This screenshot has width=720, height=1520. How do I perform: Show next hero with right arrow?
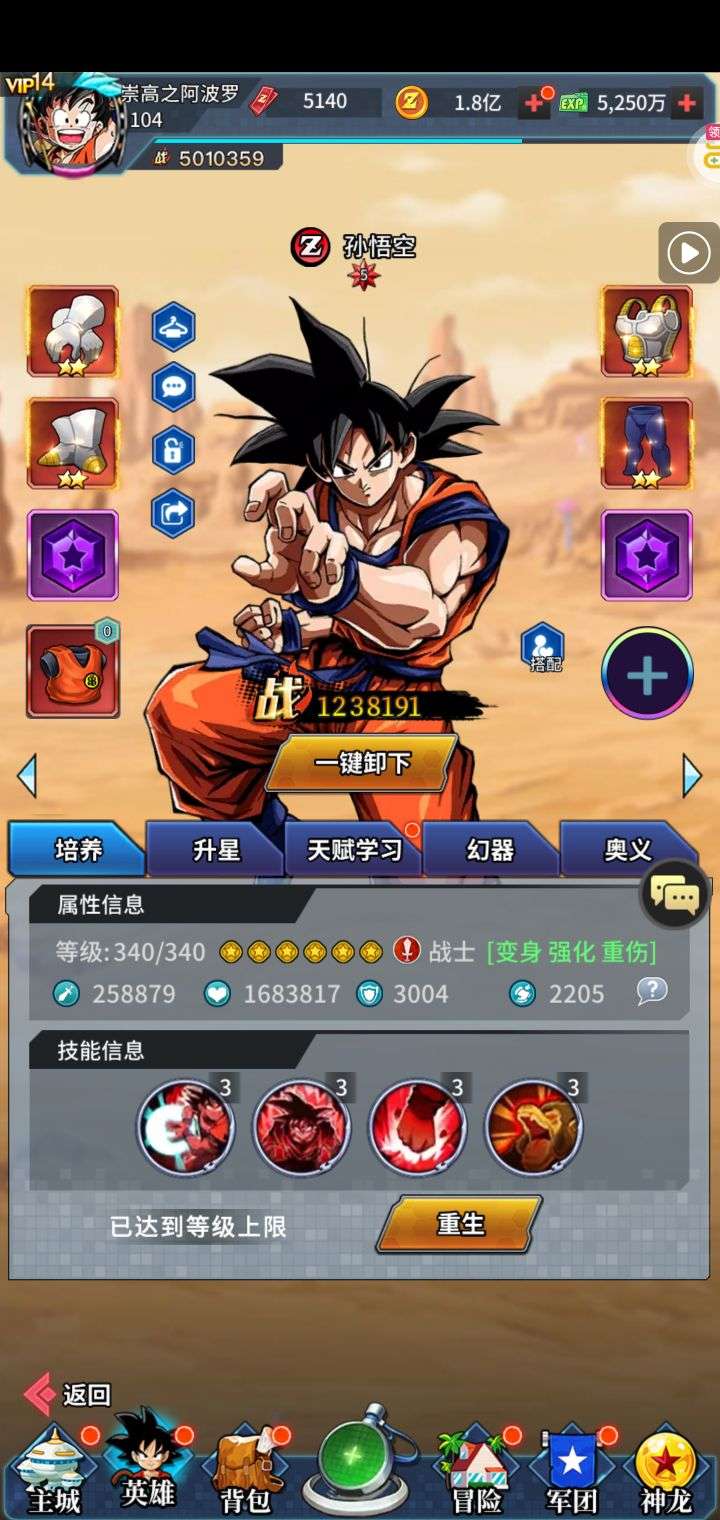(x=691, y=776)
